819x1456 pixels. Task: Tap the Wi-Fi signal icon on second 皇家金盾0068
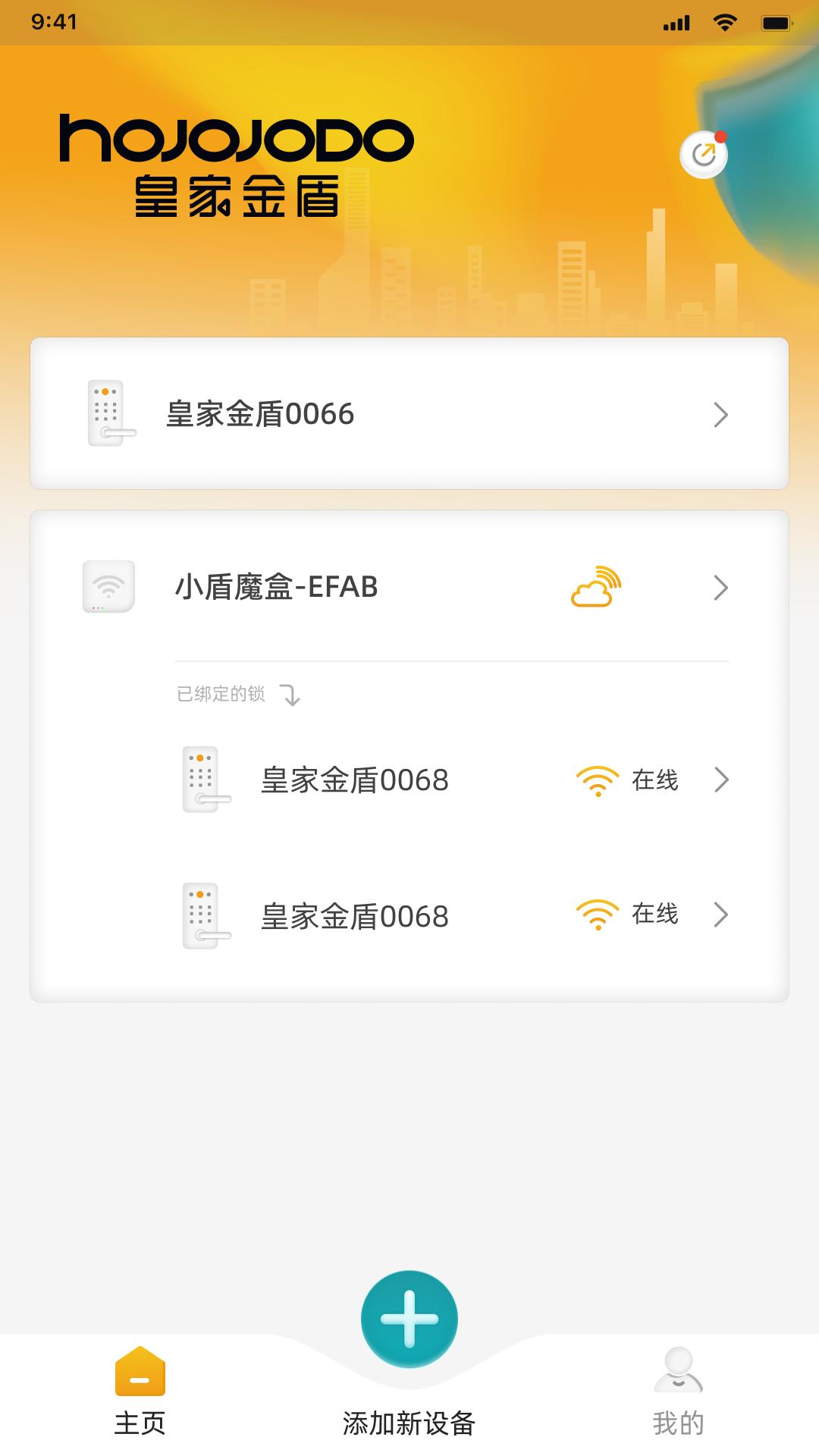[x=598, y=915]
